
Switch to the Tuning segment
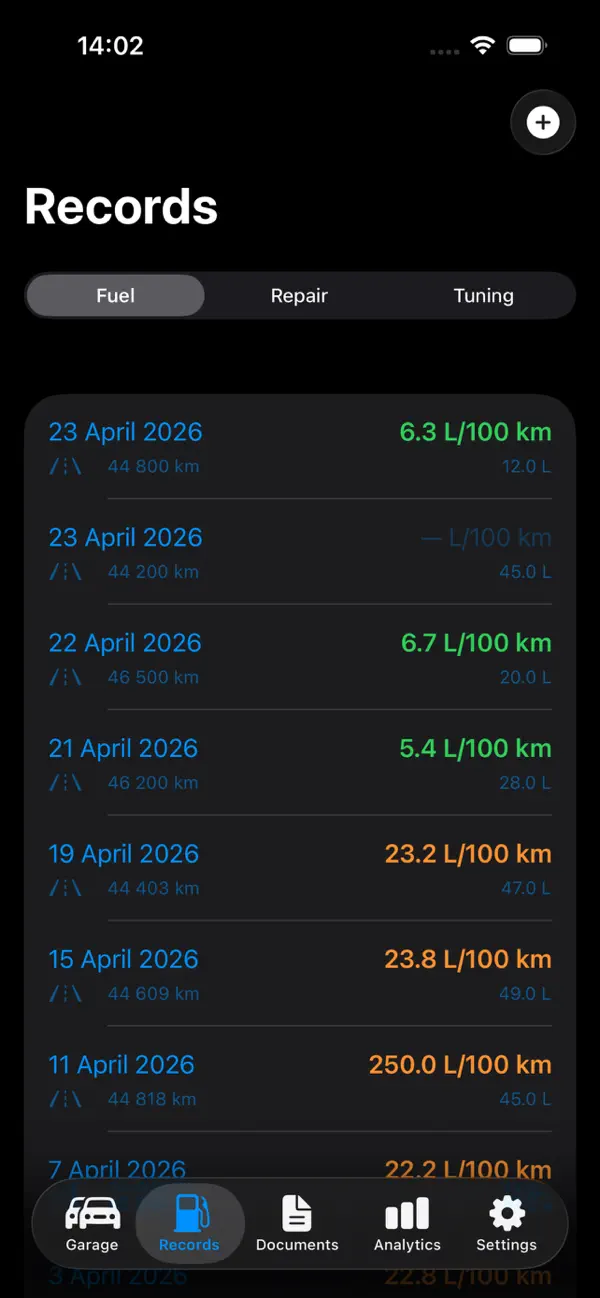(x=483, y=296)
